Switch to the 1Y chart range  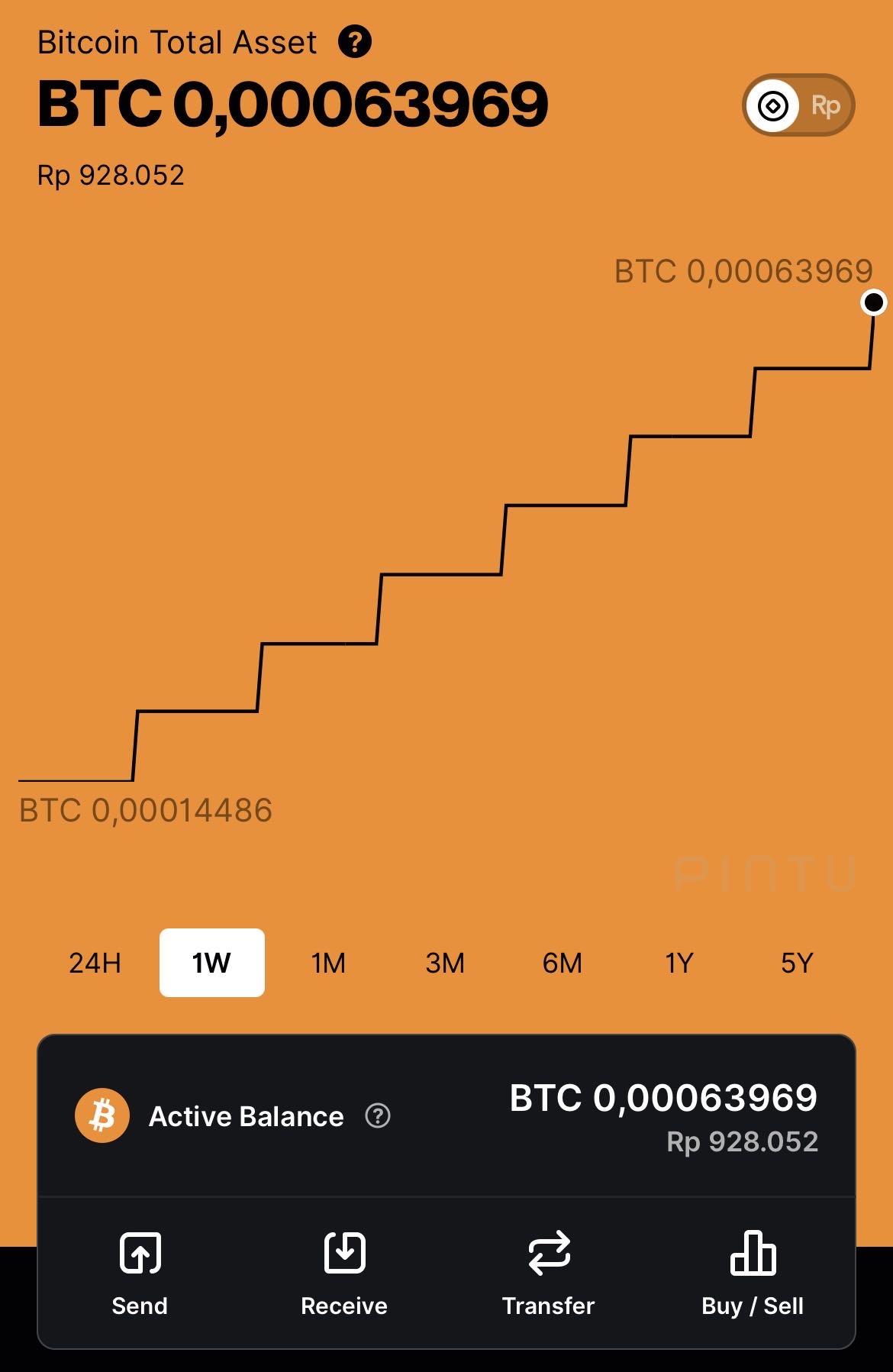pos(679,963)
